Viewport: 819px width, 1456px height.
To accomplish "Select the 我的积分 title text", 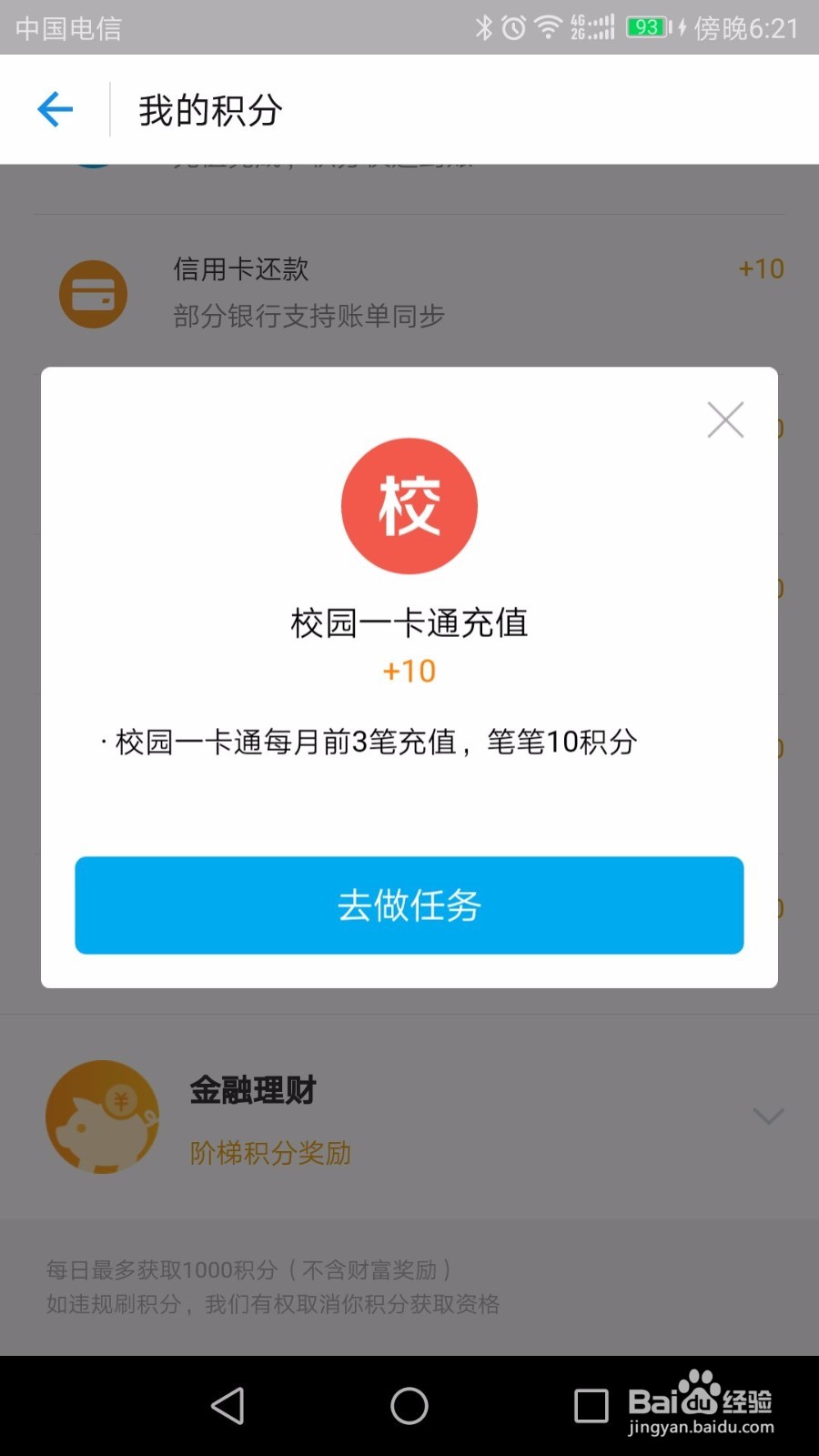I will [207, 108].
